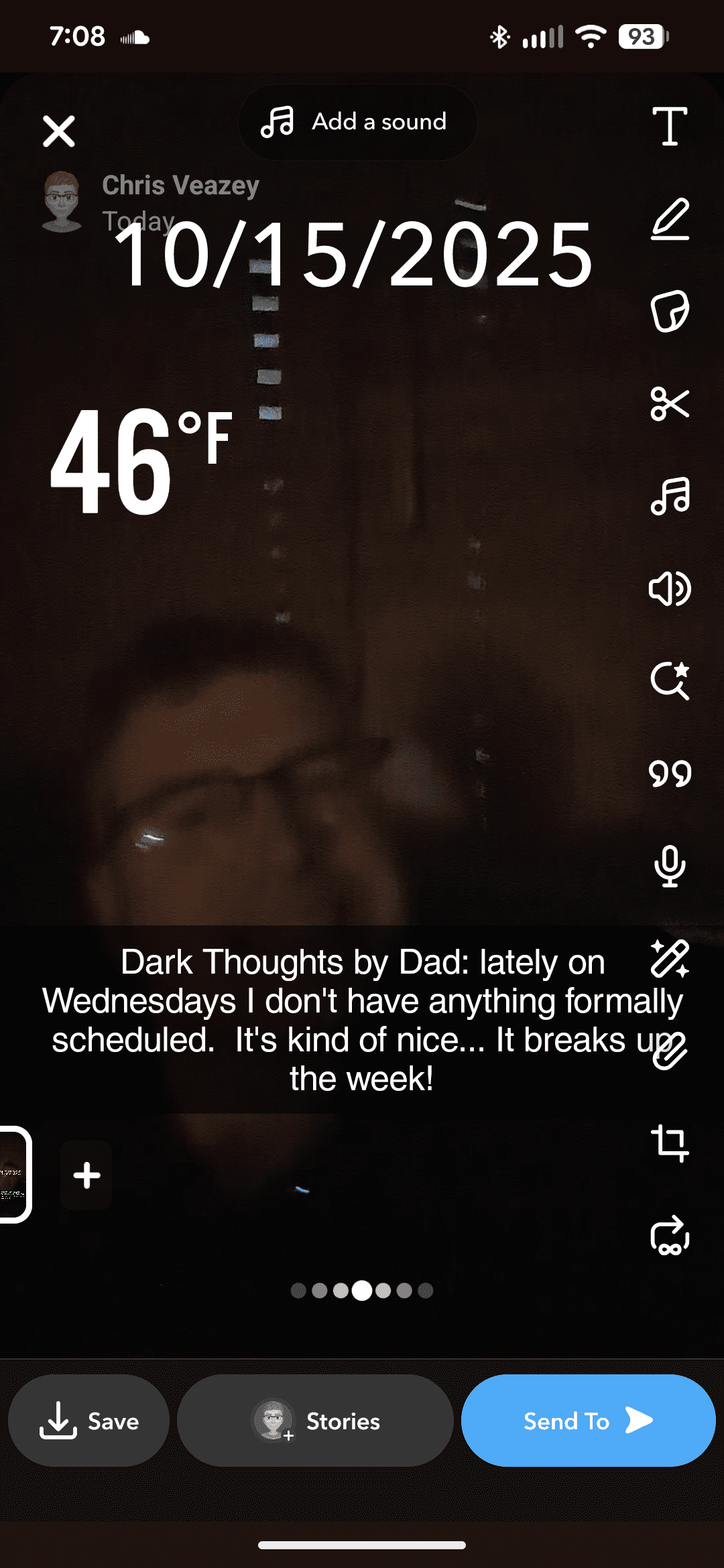This screenshot has width=724, height=1568.
Task: Toggle the Scan lens tool
Action: (670, 681)
